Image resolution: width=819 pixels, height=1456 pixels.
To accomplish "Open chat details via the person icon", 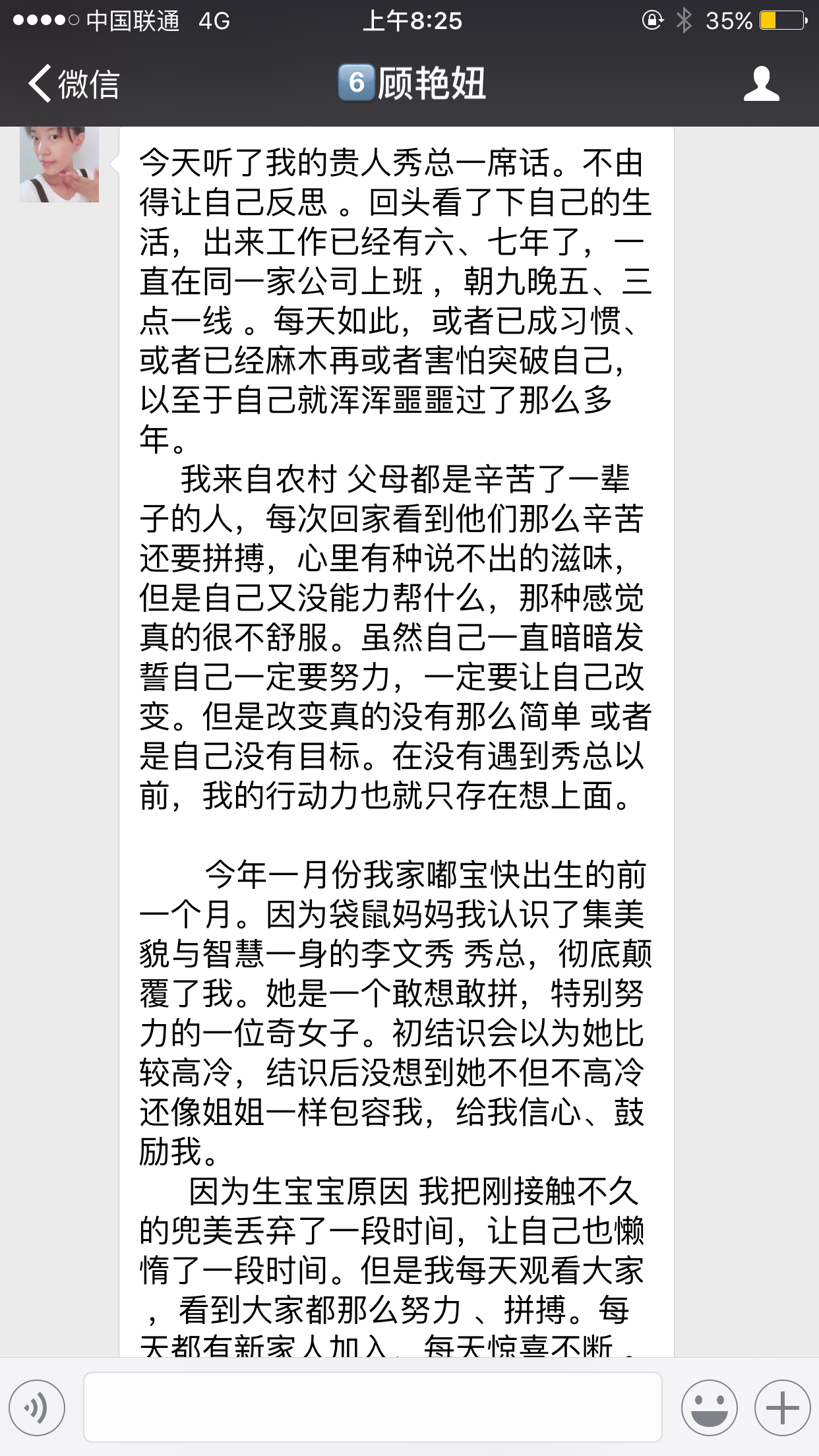I will [x=761, y=84].
